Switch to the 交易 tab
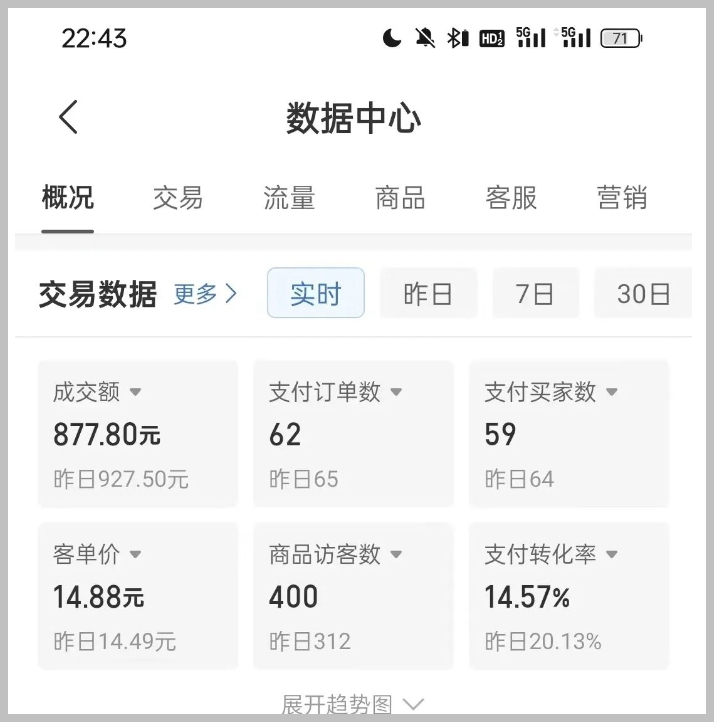The width and height of the screenshot is (714, 722). (x=178, y=198)
